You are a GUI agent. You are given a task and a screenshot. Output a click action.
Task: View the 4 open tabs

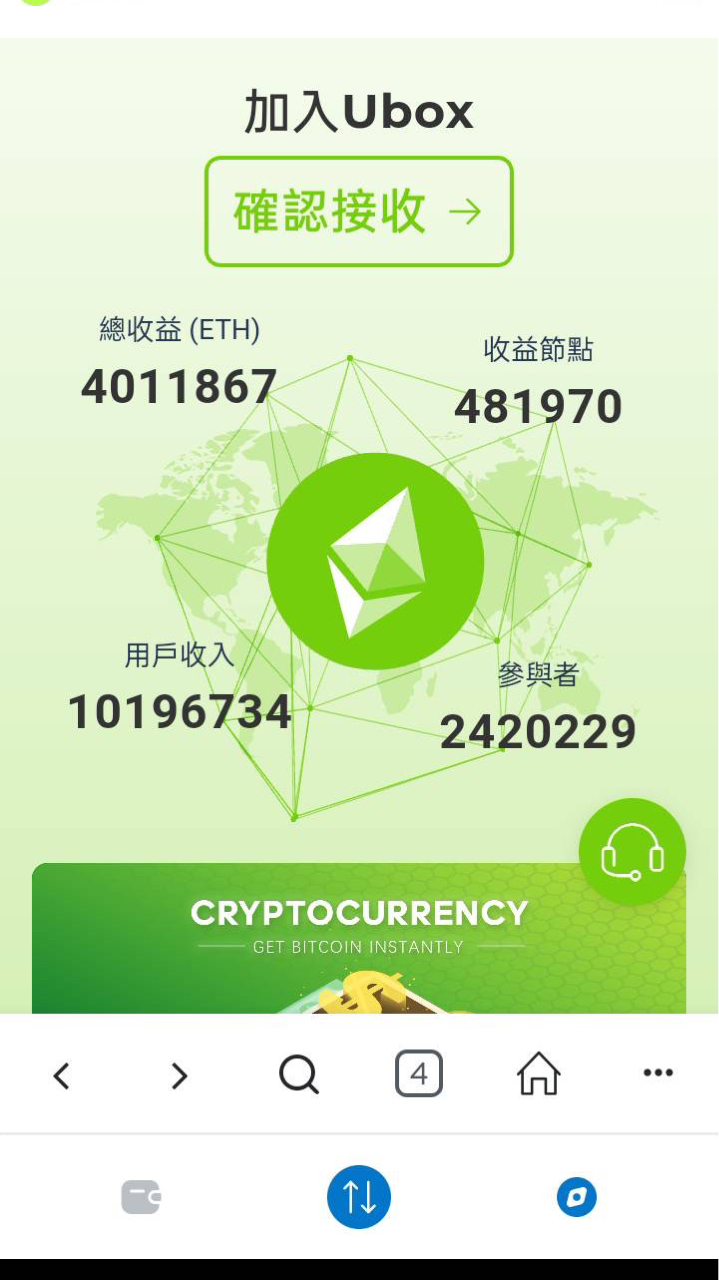(x=418, y=1075)
